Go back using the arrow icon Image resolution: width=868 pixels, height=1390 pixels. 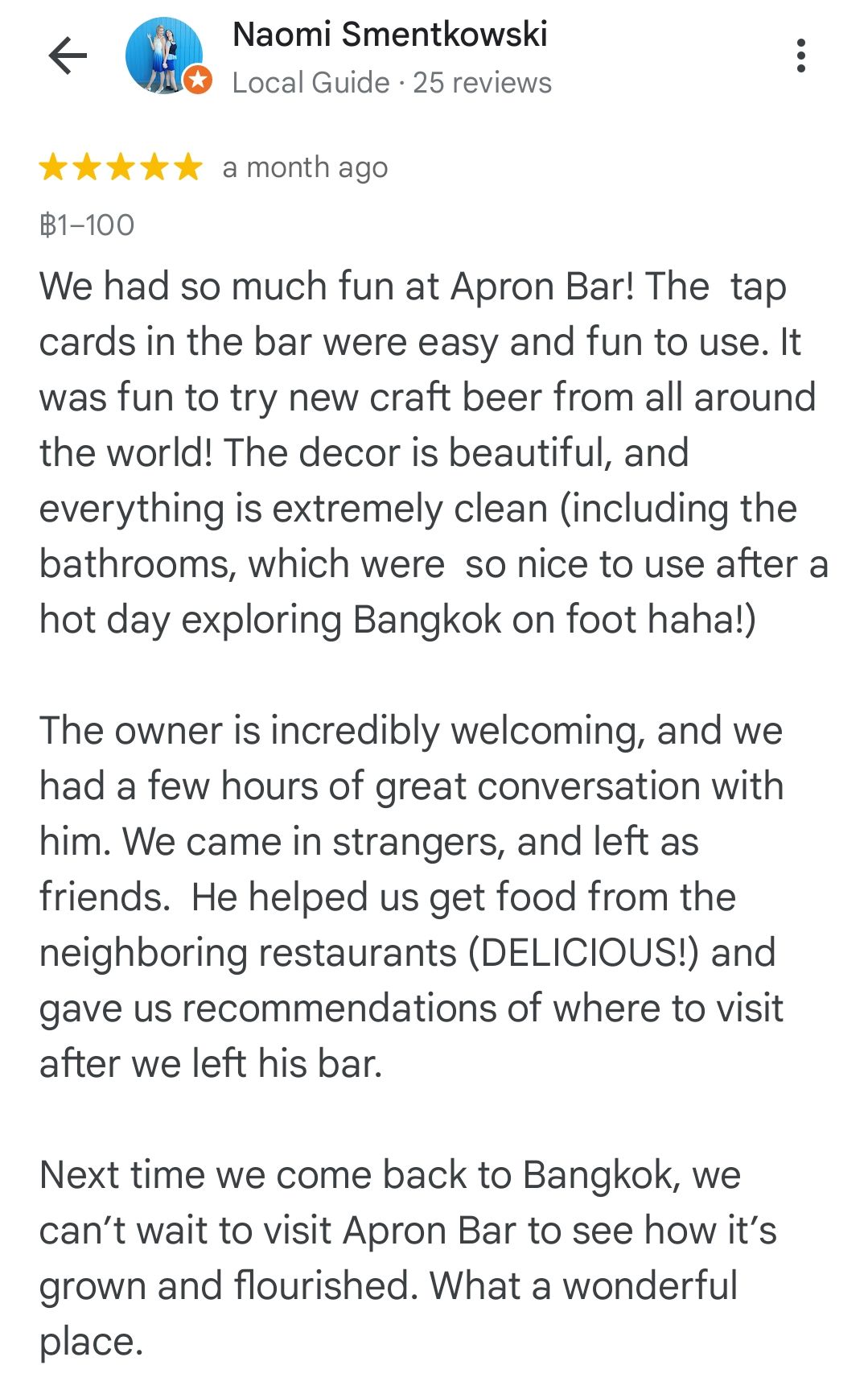(x=68, y=56)
